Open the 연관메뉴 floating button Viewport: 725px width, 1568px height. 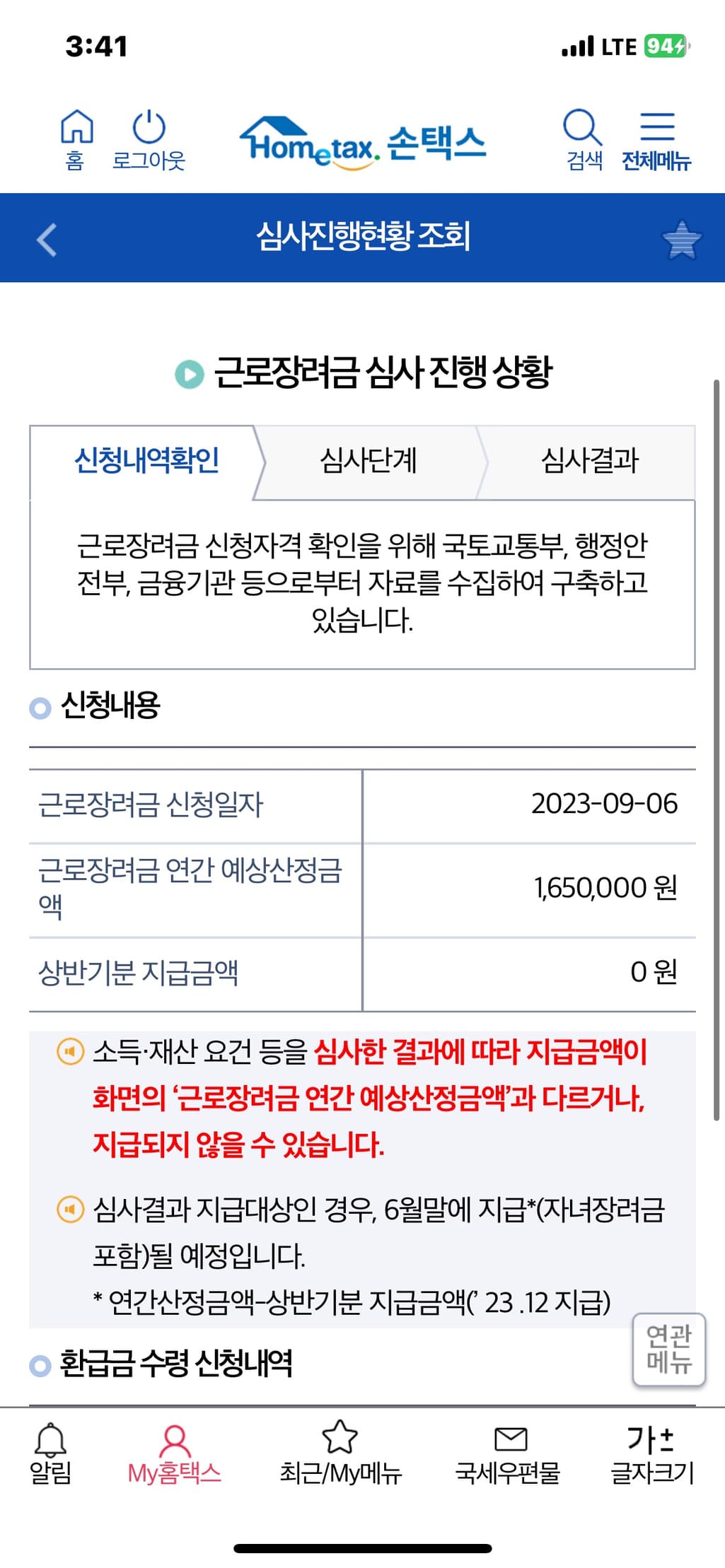point(668,1348)
